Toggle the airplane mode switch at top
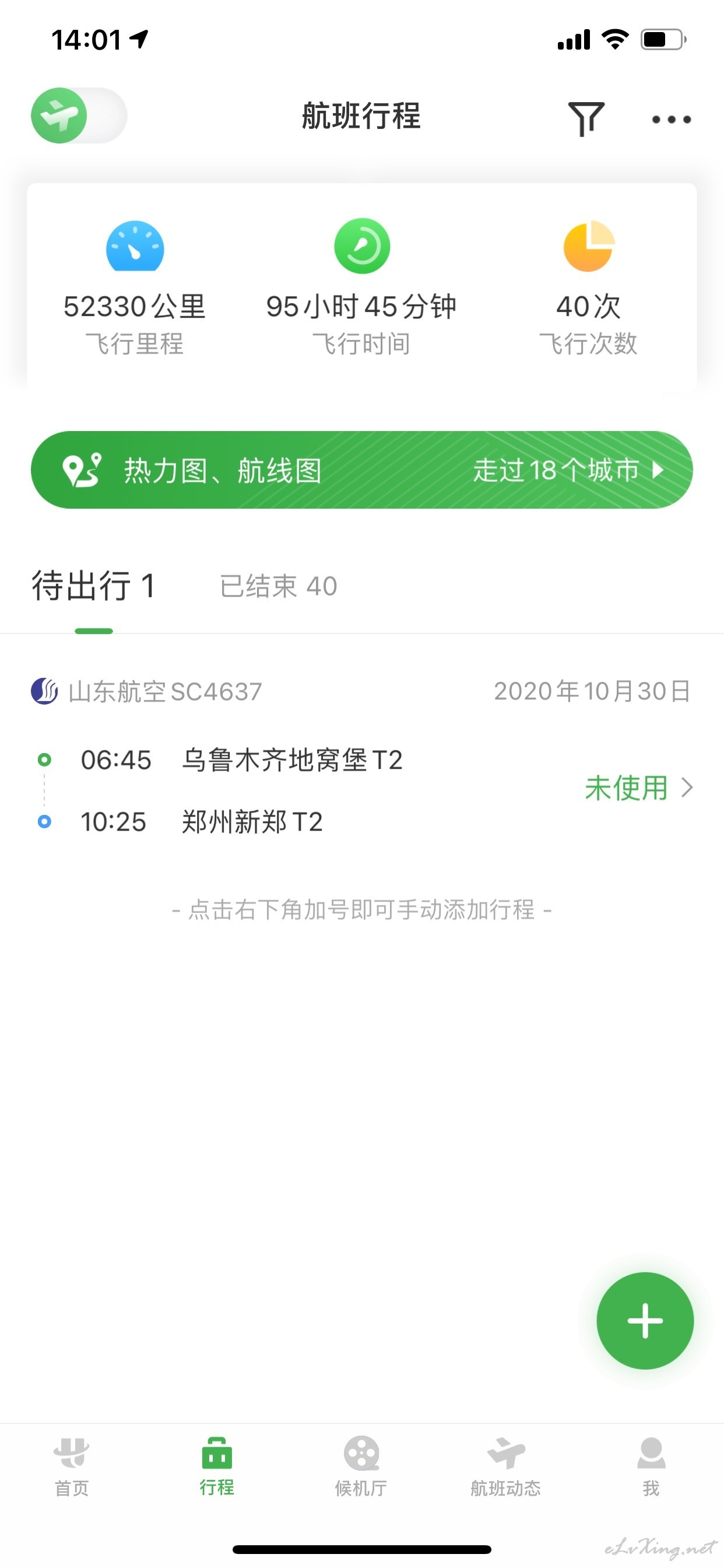724x1568 pixels. pos(79,116)
